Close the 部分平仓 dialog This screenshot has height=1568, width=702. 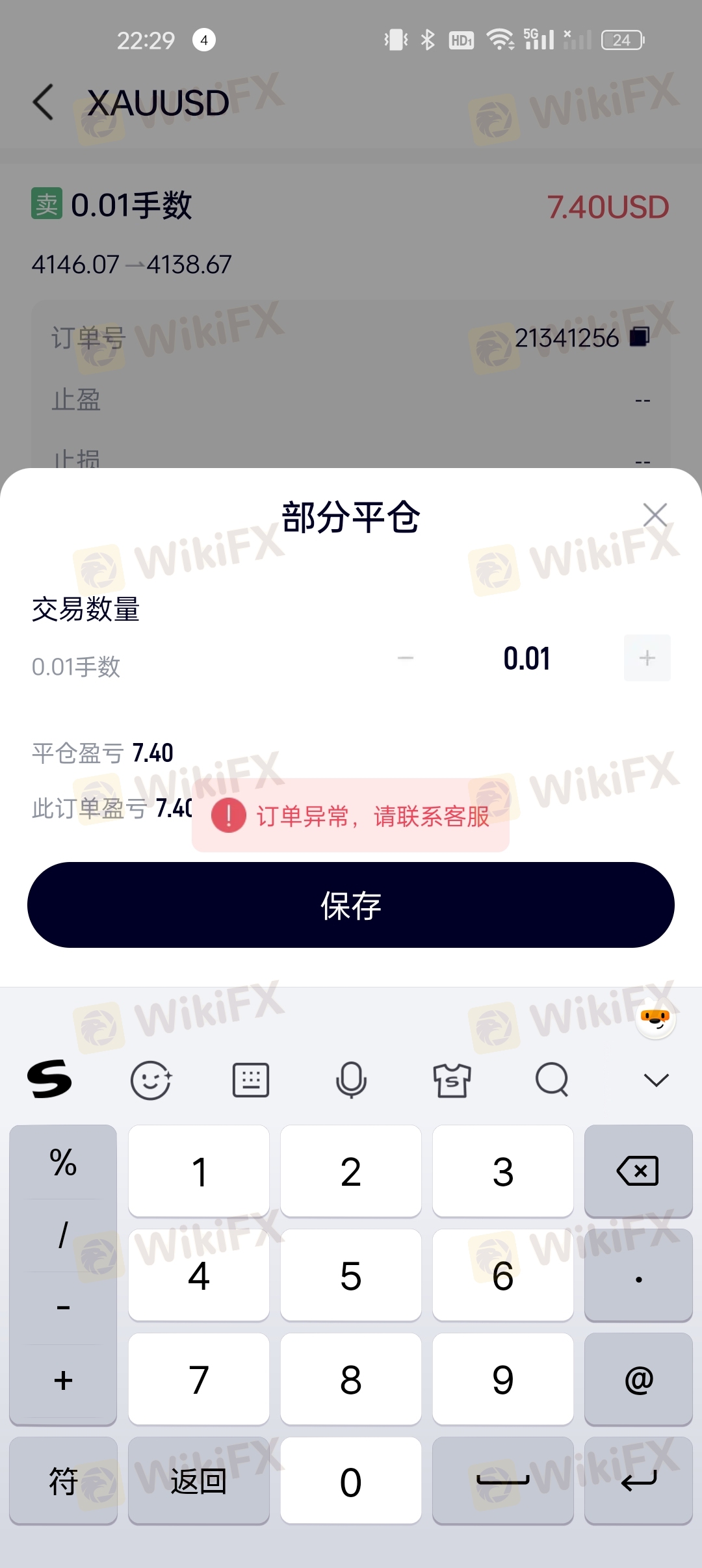click(x=655, y=515)
